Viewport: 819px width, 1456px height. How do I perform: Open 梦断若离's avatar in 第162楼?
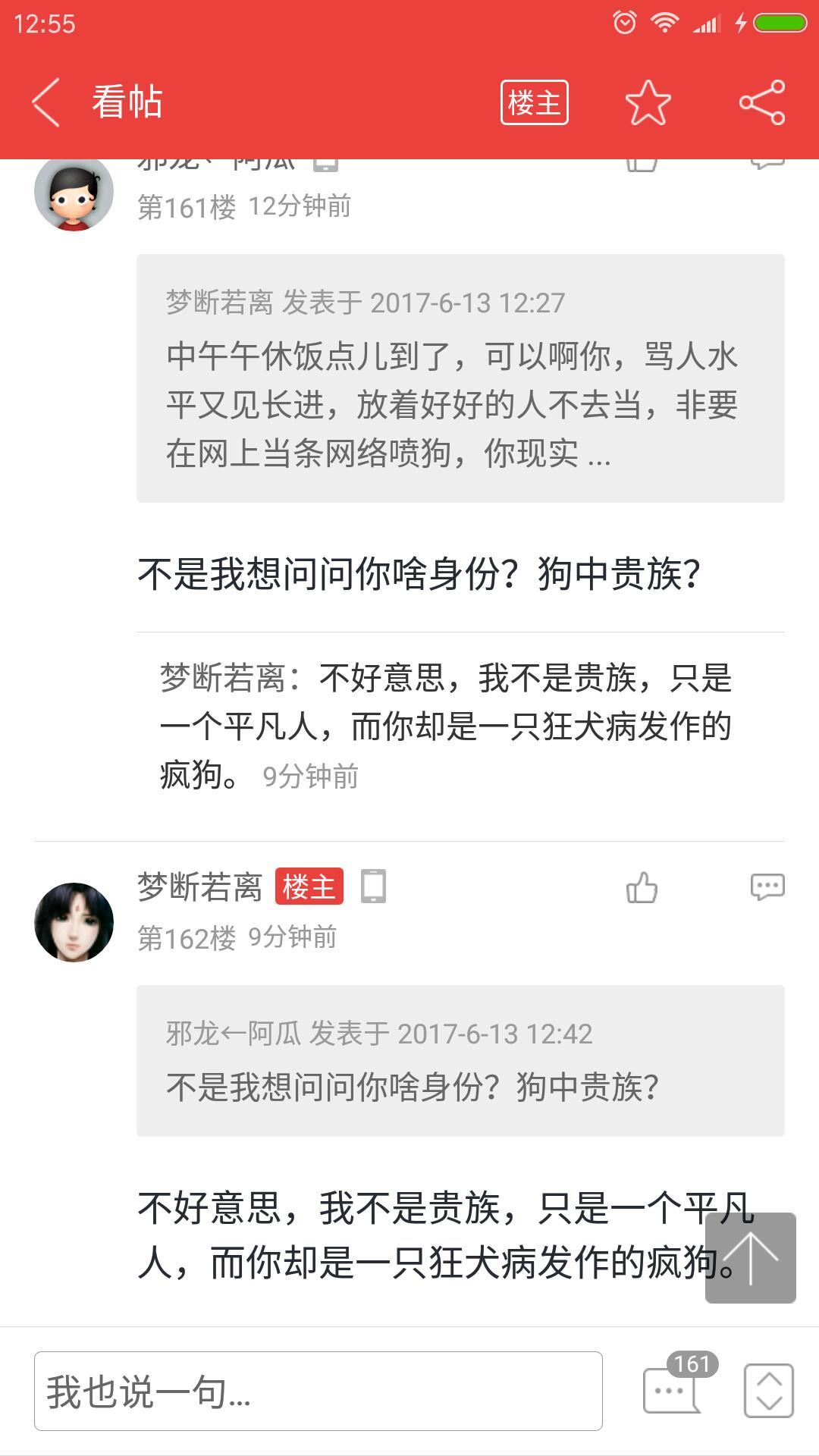[x=74, y=922]
